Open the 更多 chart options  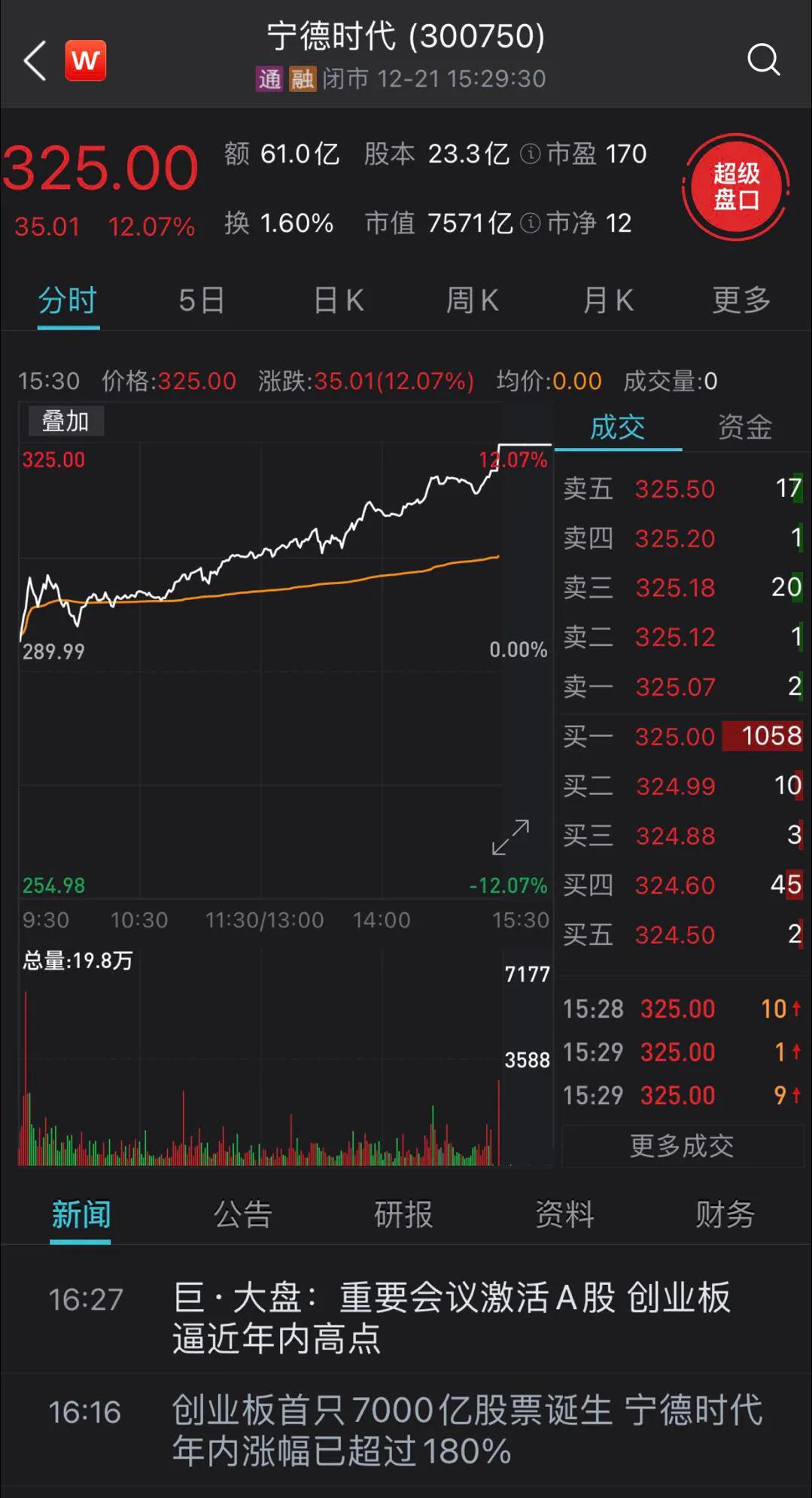(742, 300)
